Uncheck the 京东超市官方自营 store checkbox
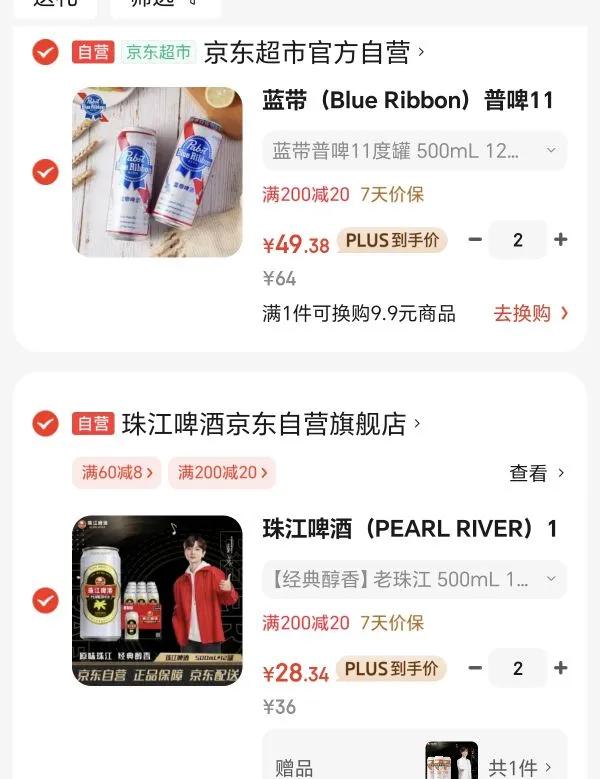Screen dimensions: 600x779 (45, 52)
